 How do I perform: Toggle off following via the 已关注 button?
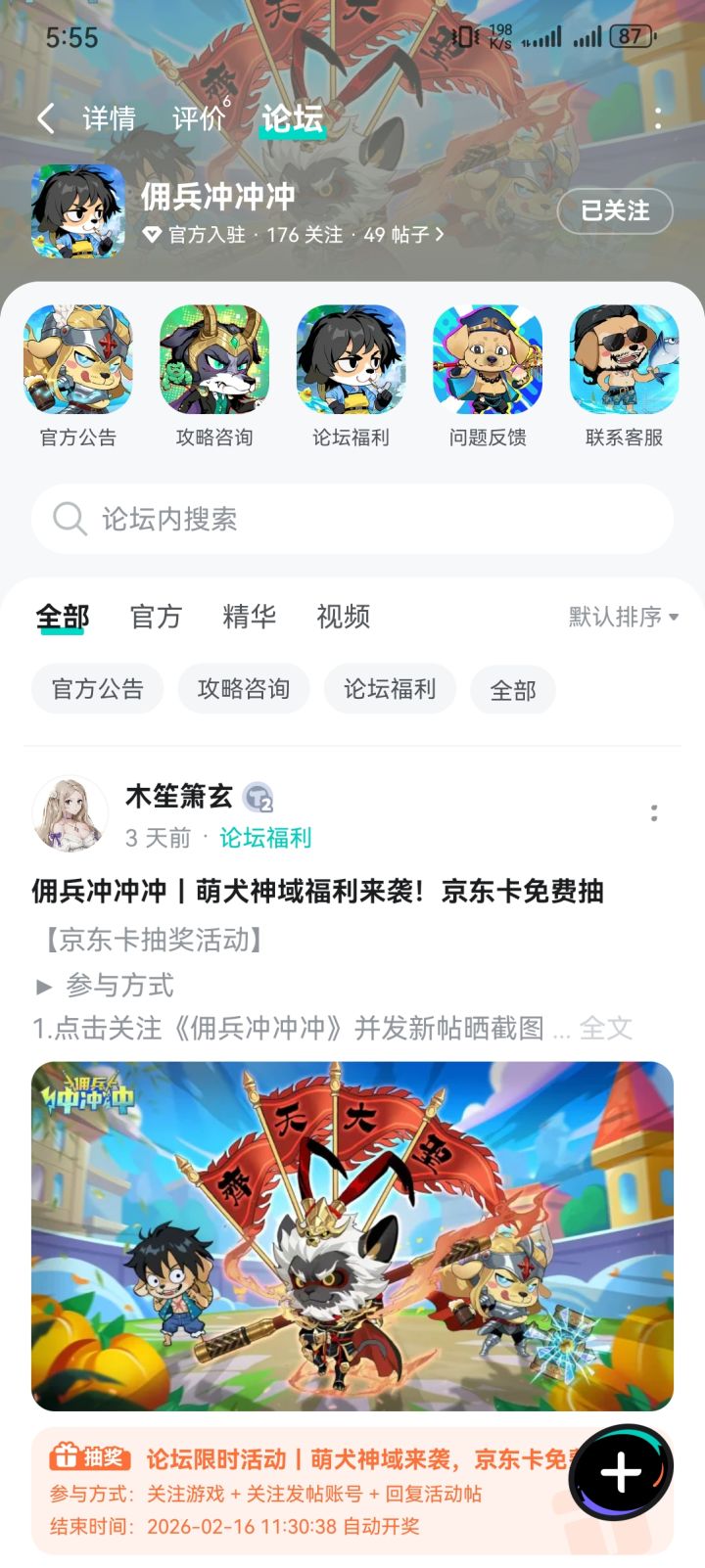pyautogui.click(x=614, y=211)
